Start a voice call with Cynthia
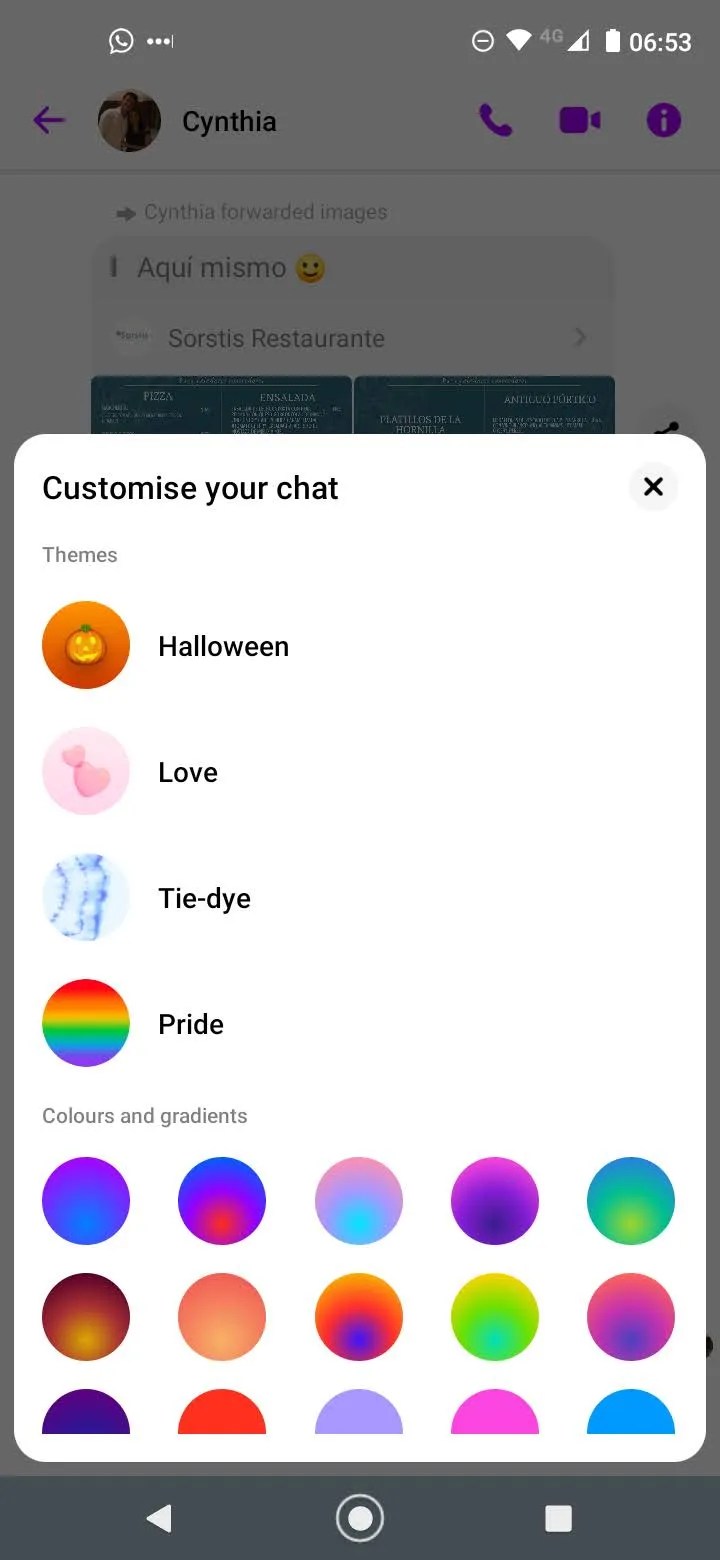 [497, 120]
